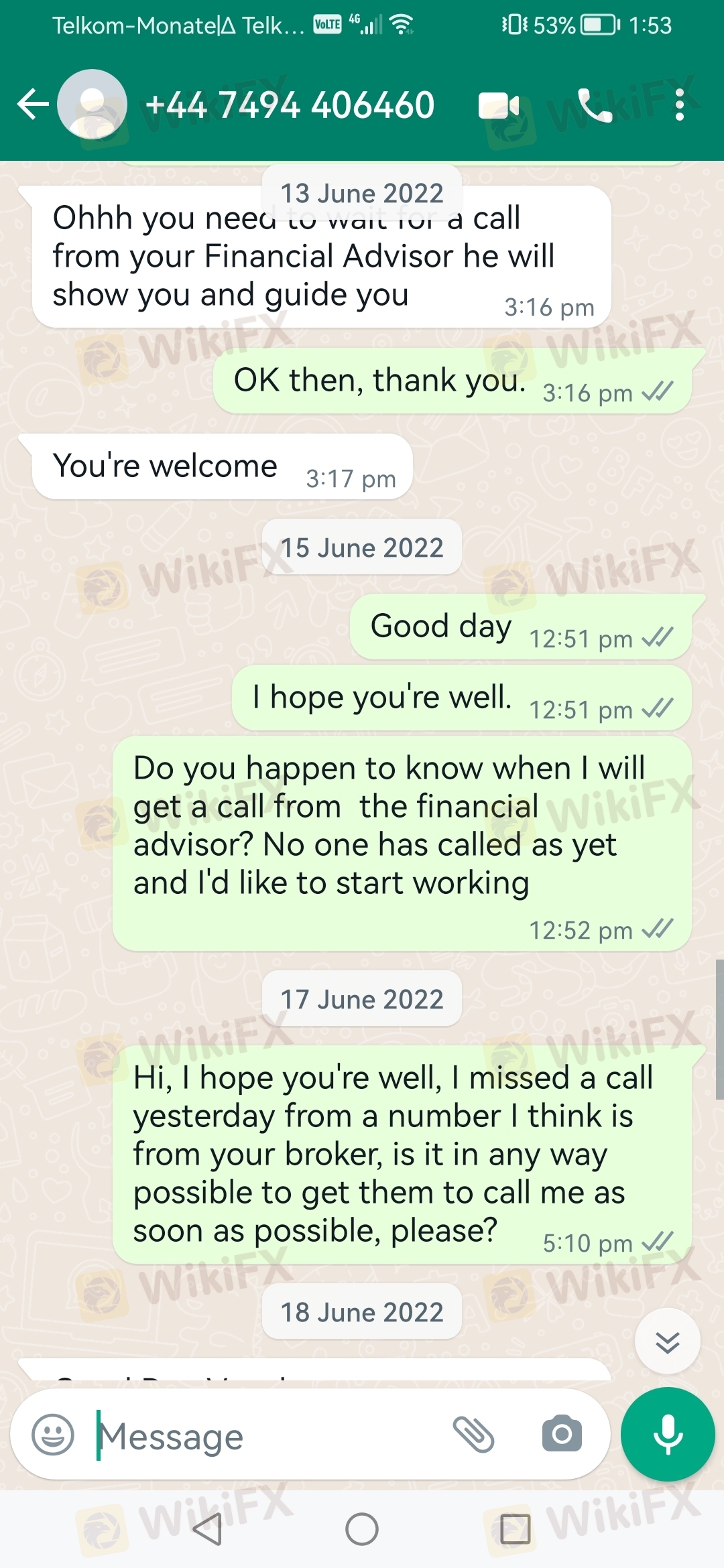724x1568 pixels.
Task: Attach a file with the paperclip
Action: (x=473, y=1435)
